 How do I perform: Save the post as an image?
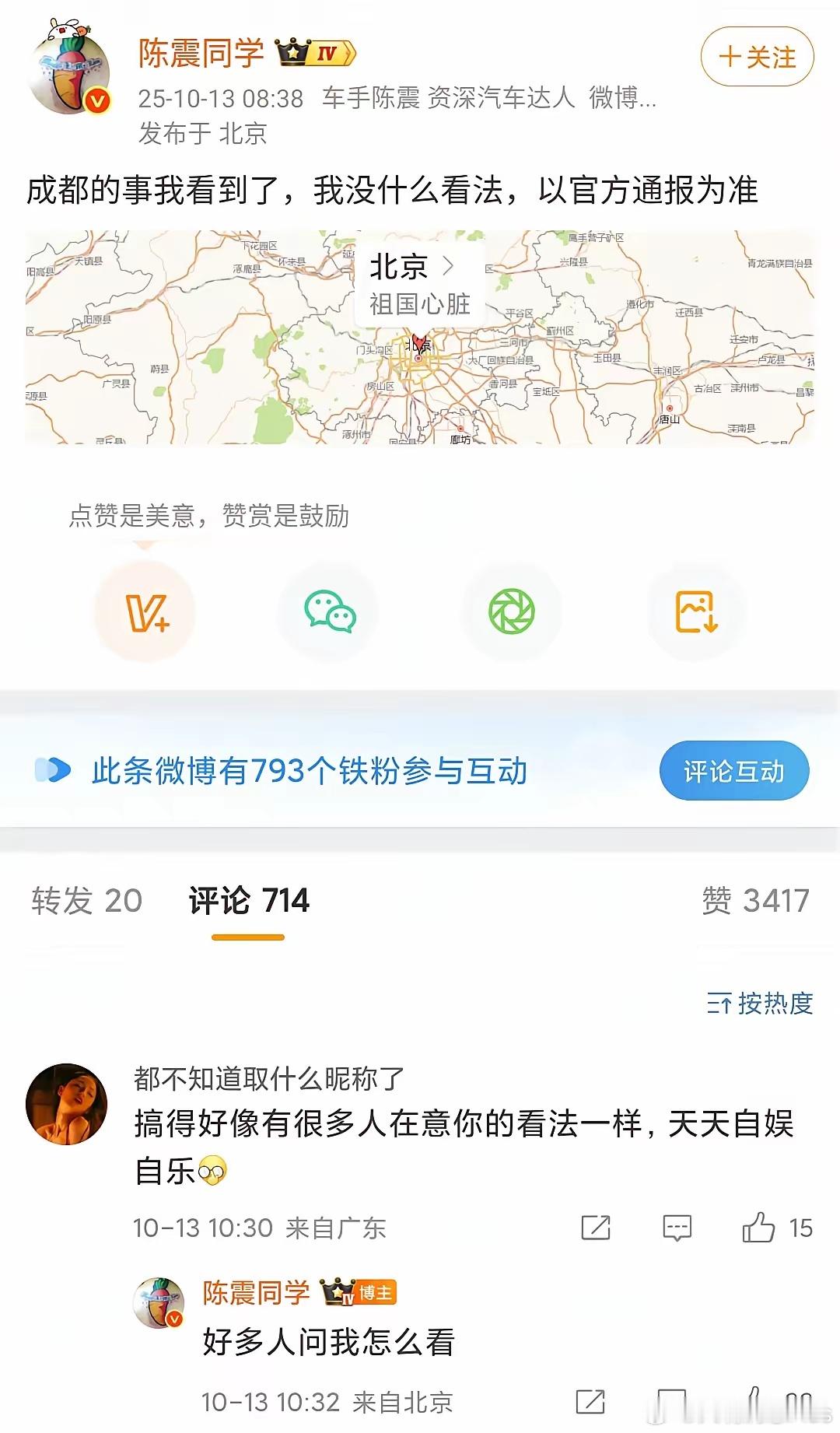696,611
